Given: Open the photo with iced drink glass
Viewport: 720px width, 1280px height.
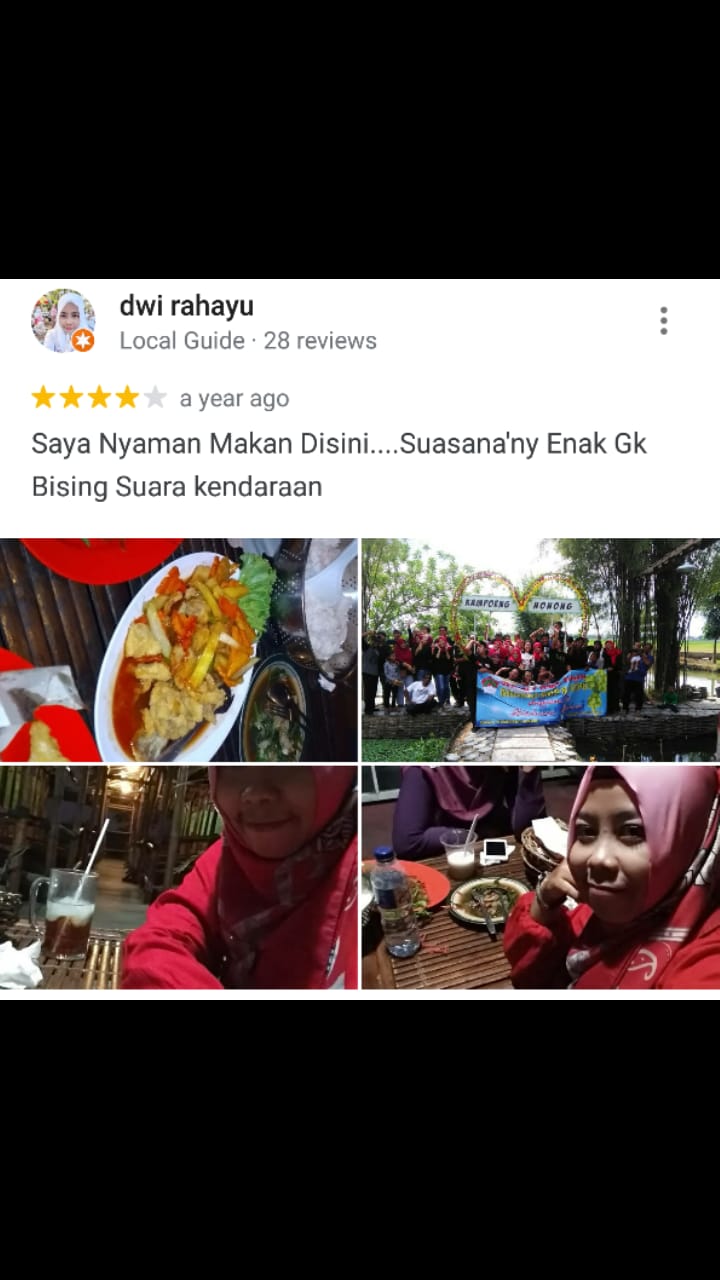Looking at the screenshot, I should click(179, 877).
